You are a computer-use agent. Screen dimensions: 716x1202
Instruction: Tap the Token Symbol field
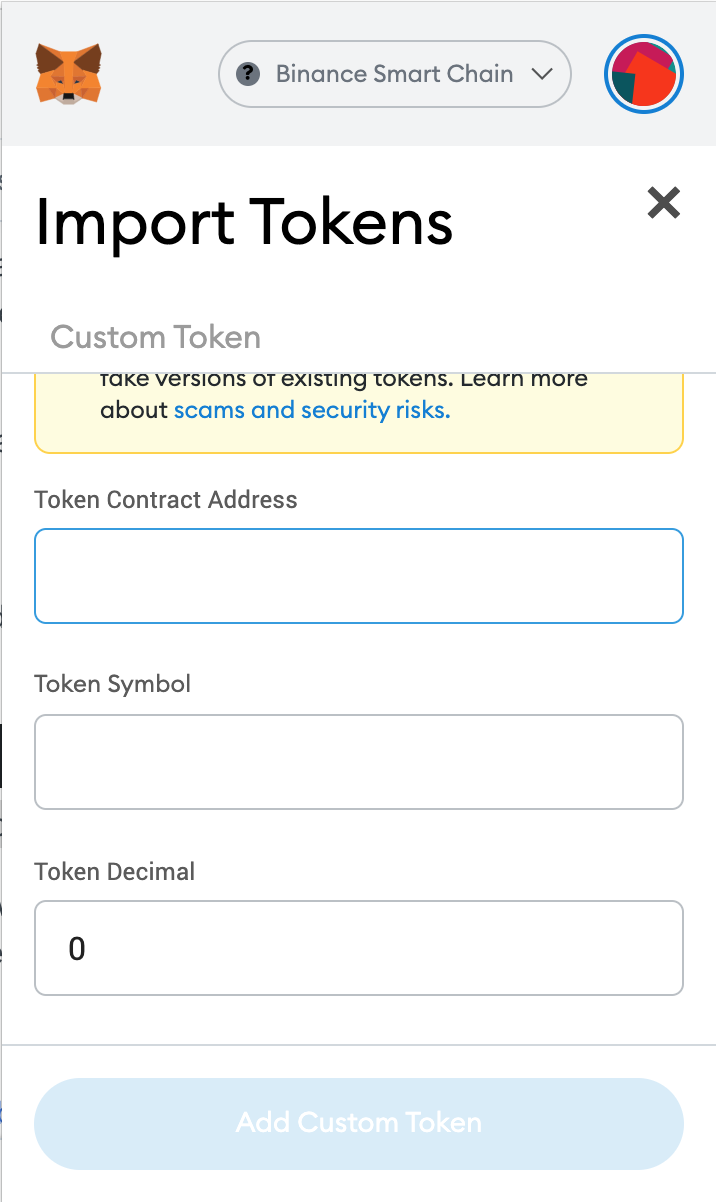pyautogui.click(x=359, y=762)
